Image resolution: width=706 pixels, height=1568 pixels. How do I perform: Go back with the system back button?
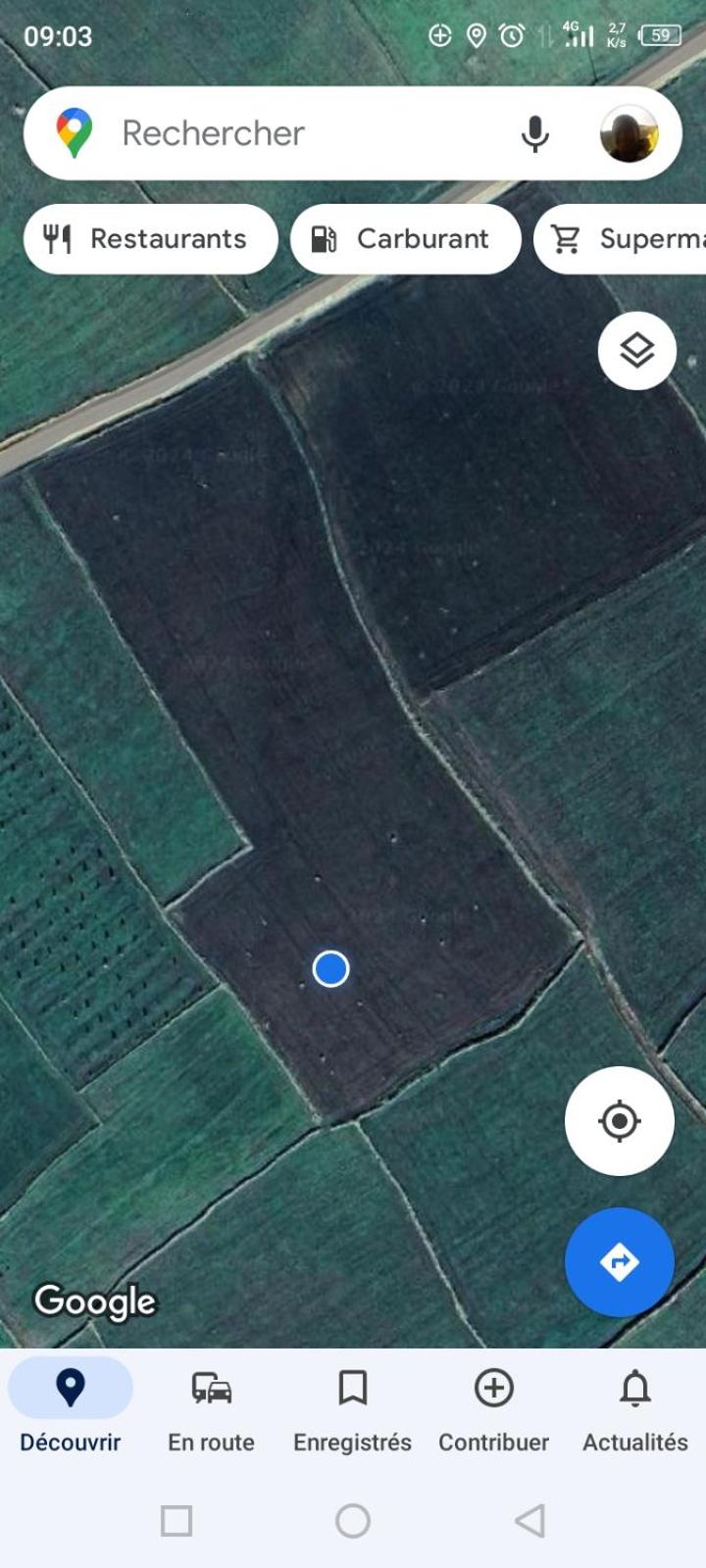coord(529,1521)
